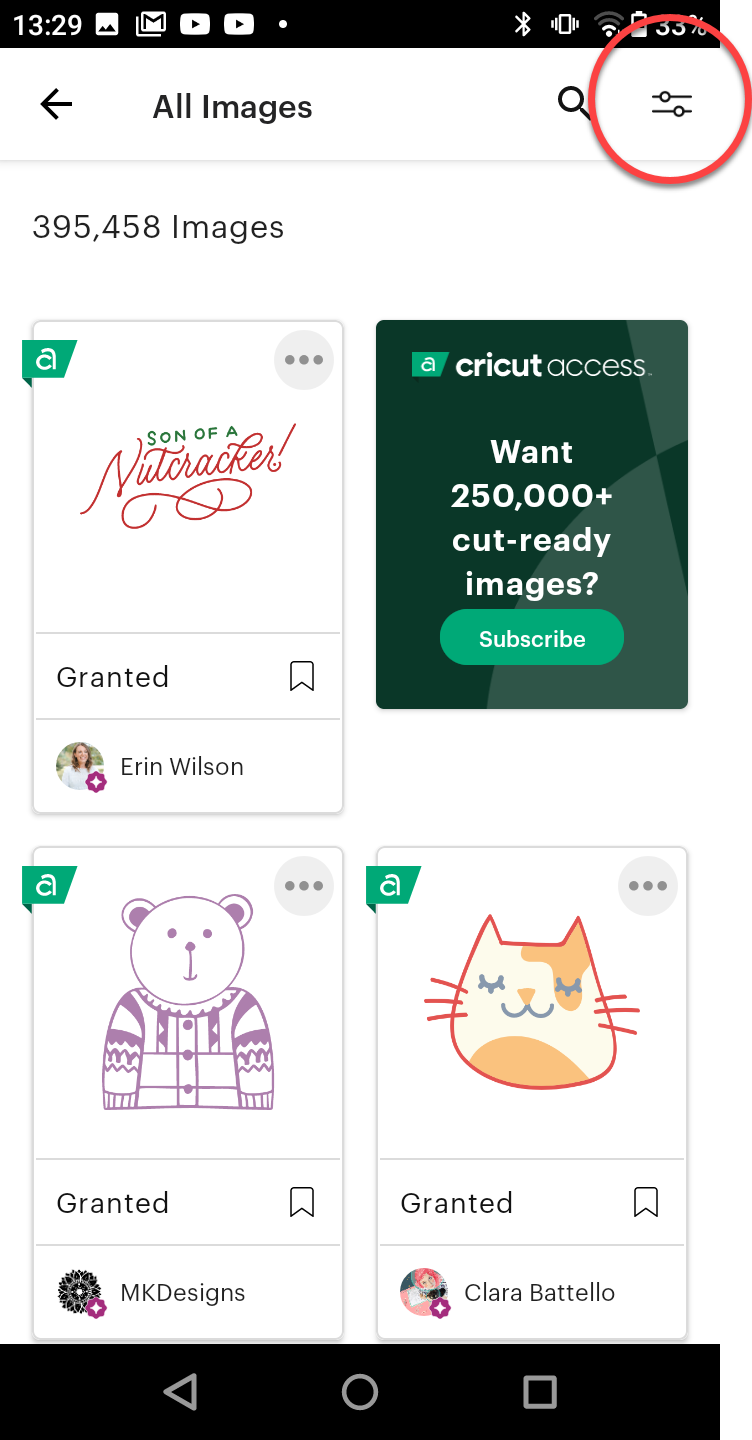The image size is (752, 1440).
Task: Bookmark the cat image by Clara Battello
Action: pos(646,1202)
